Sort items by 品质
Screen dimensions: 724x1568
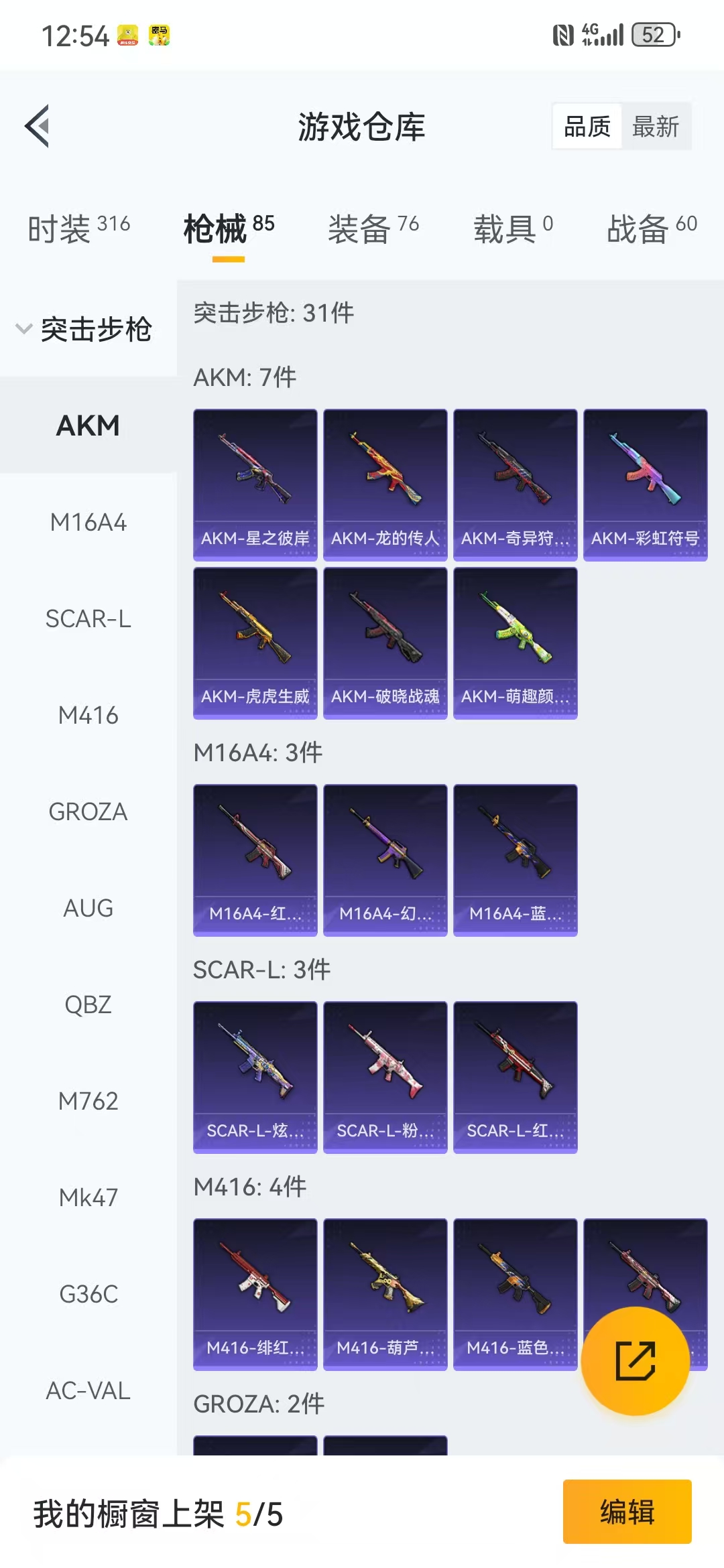click(x=587, y=126)
